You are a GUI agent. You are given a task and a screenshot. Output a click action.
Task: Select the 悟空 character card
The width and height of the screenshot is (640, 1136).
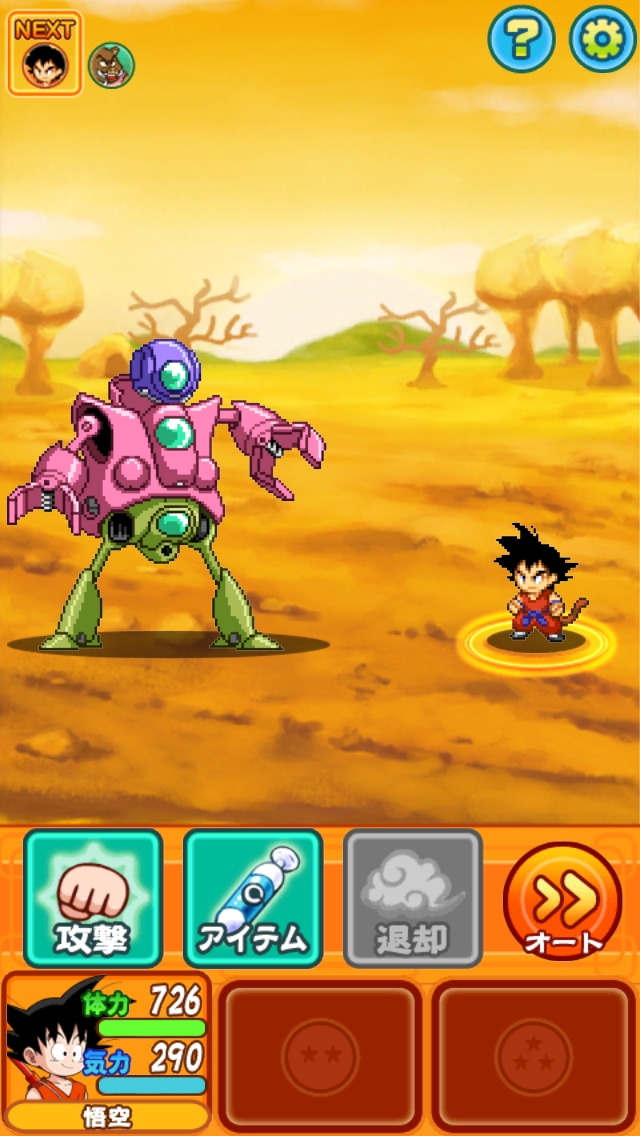tap(107, 1052)
